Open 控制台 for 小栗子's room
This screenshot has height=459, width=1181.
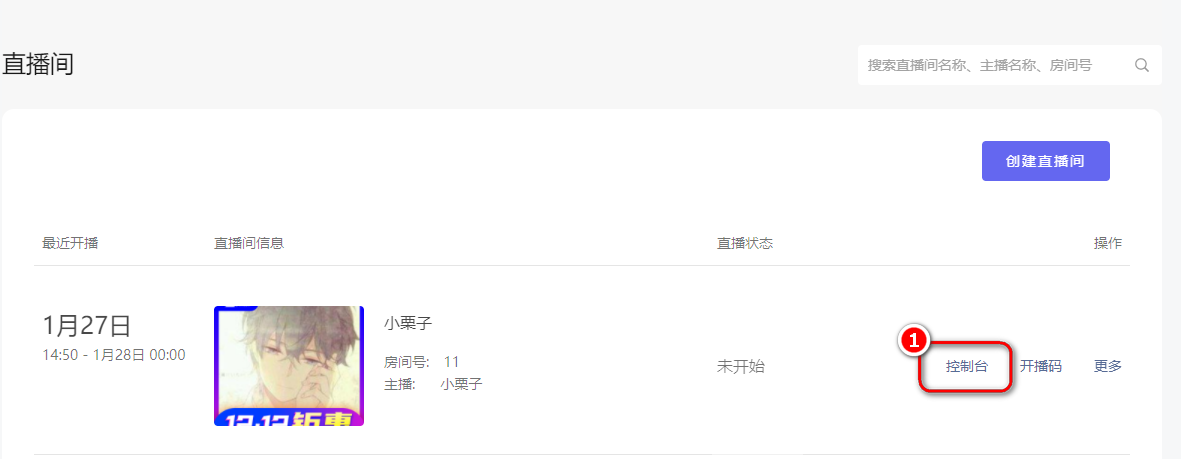966,366
